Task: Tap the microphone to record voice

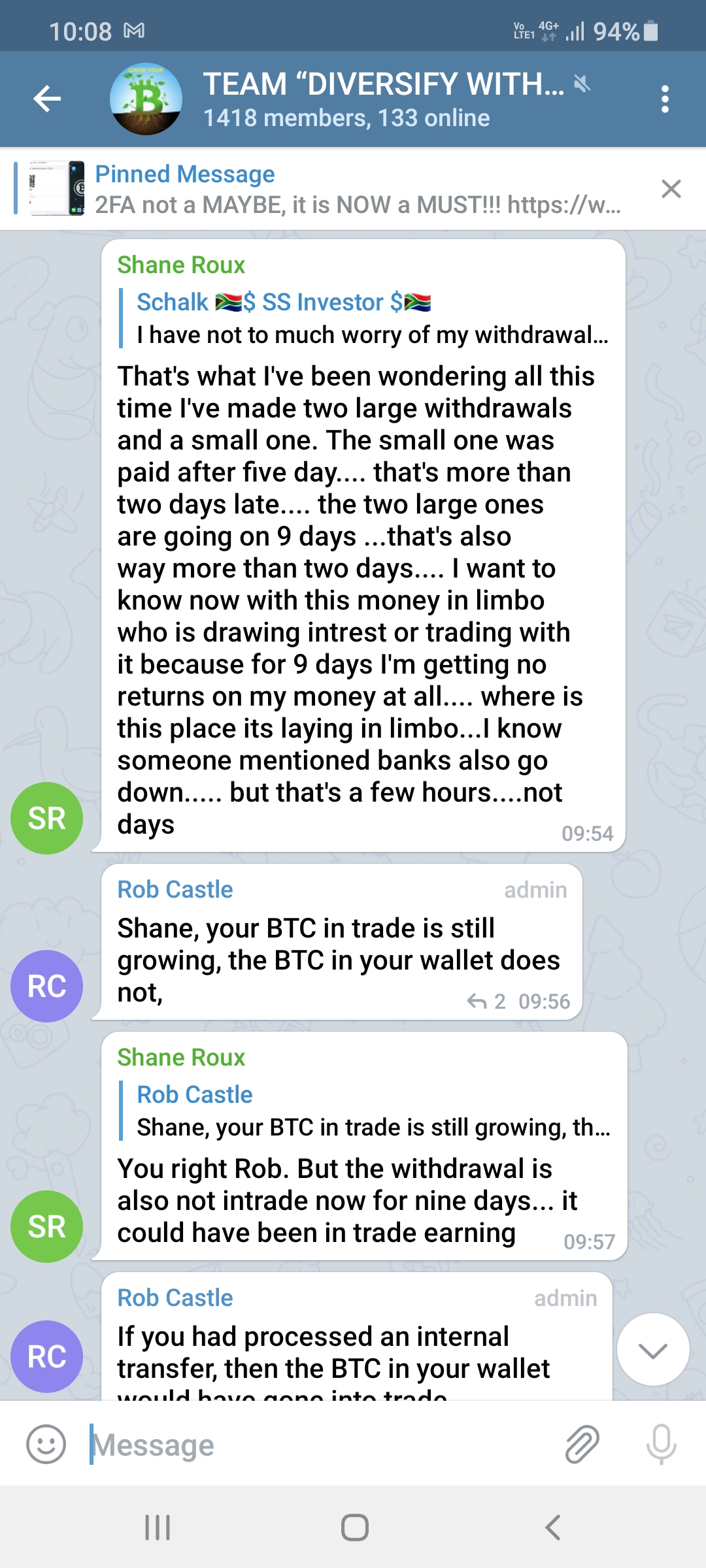Action: coord(661,1444)
